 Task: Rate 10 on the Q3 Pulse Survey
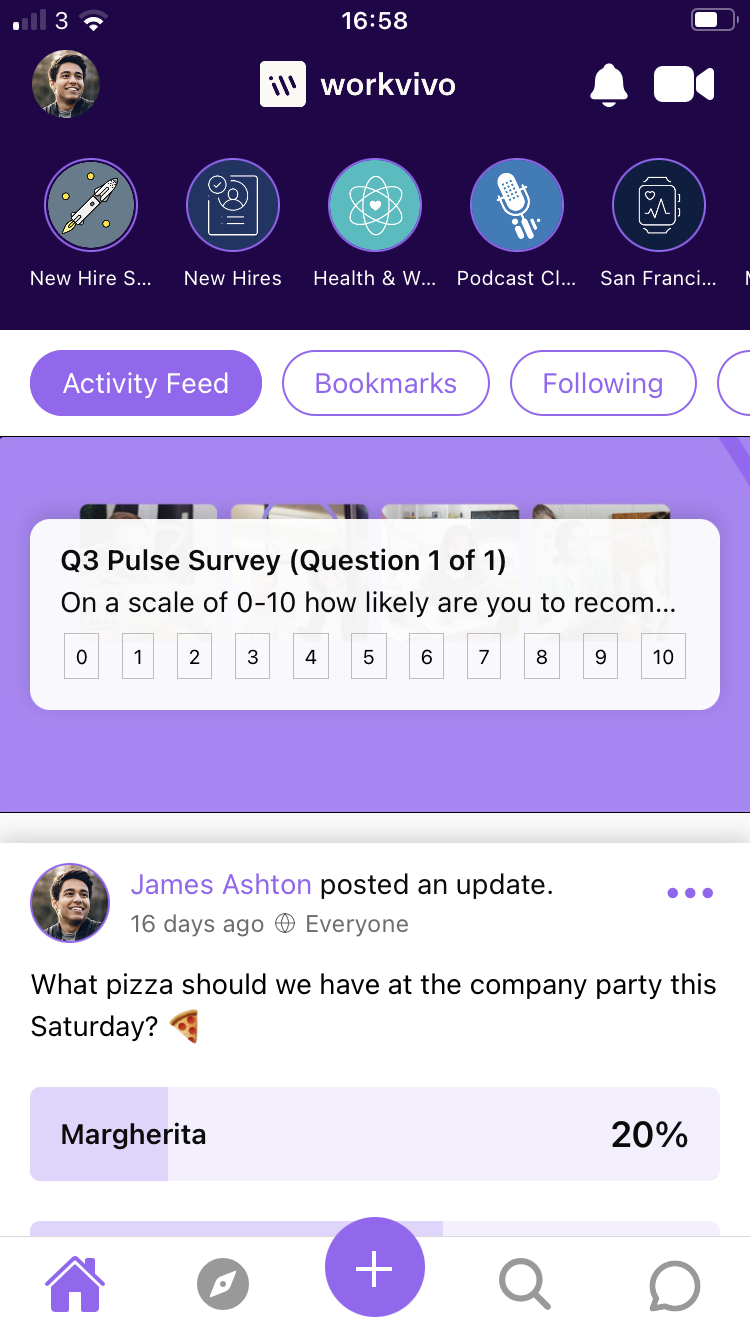(663, 657)
